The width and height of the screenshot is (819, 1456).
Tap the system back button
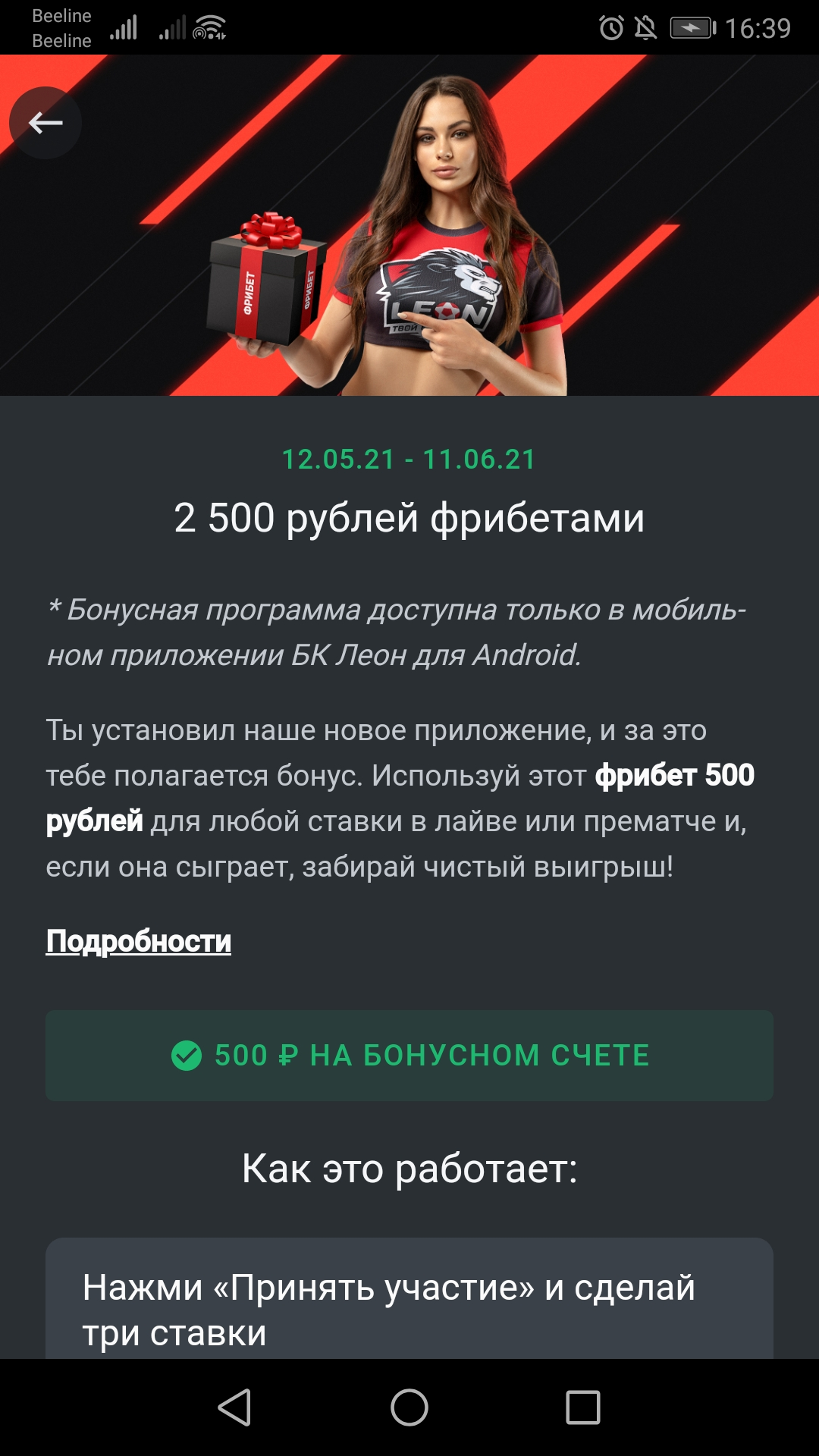pyautogui.click(x=235, y=1407)
